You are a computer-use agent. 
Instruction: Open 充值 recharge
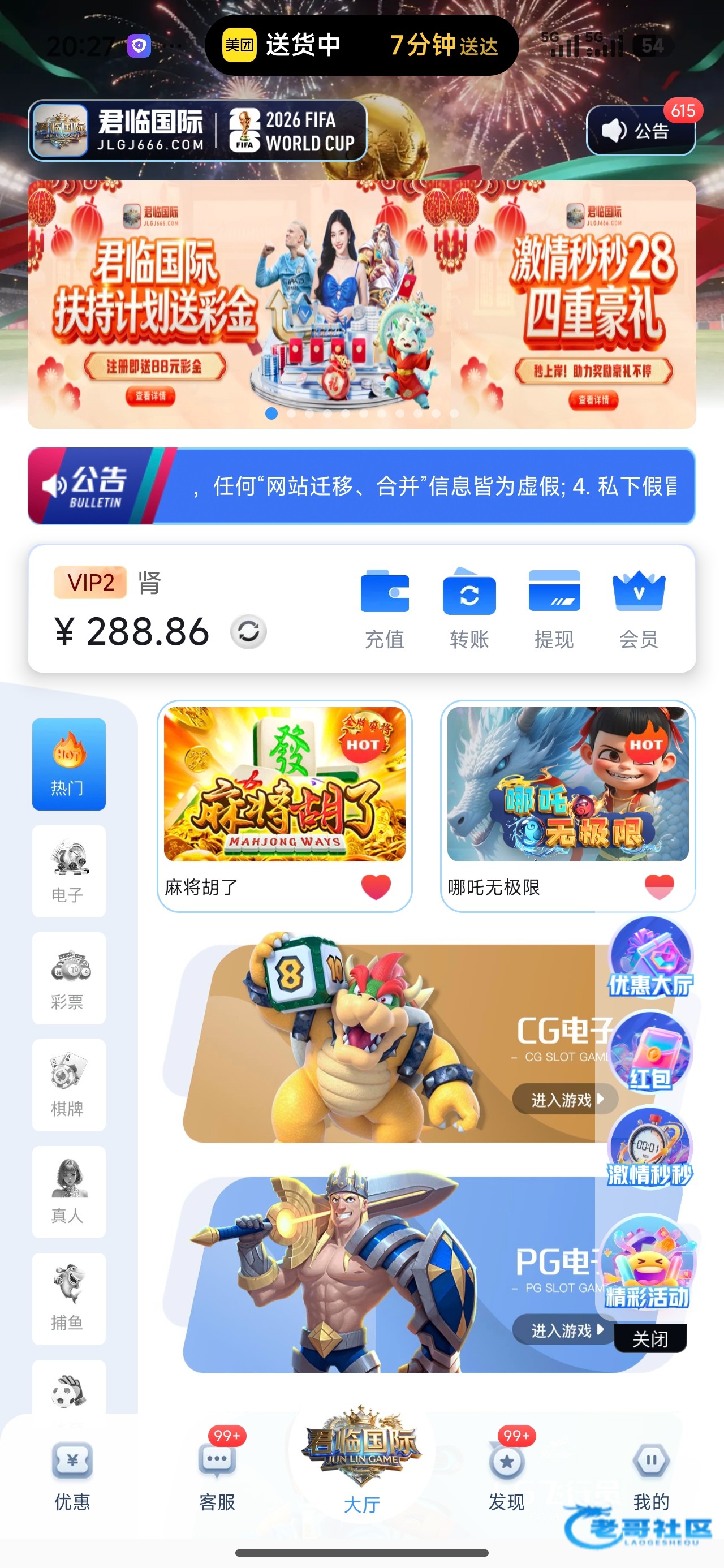click(x=384, y=609)
